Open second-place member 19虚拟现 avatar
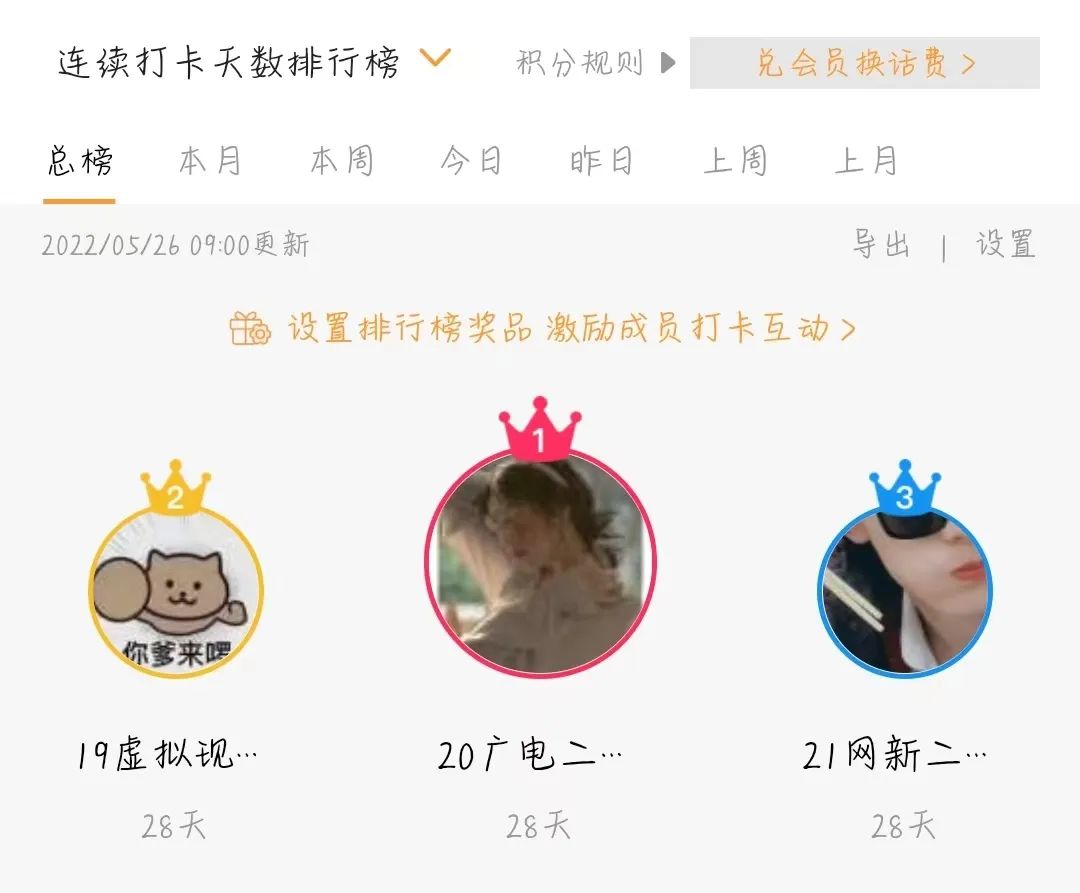 click(176, 592)
